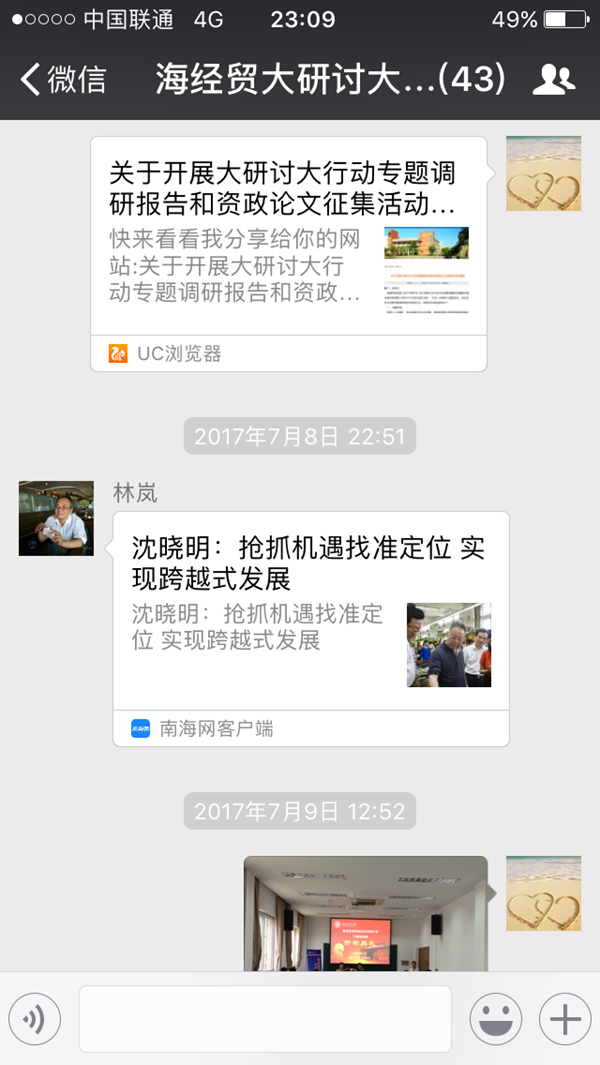600x1065 pixels.
Task: Open the shared UC浏览器 link about 大研讨大行动
Action: click(288, 254)
